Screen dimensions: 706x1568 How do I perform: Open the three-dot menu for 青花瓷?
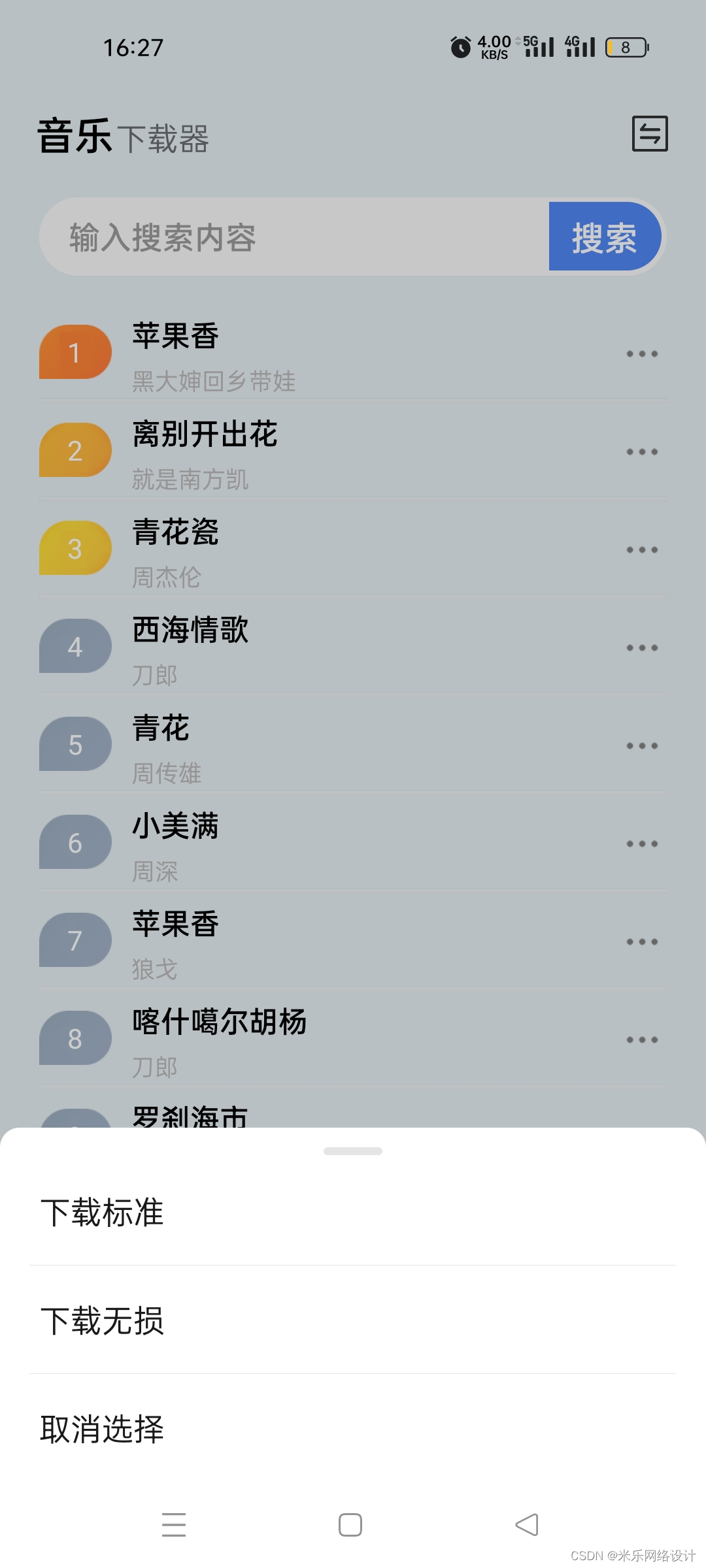tap(642, 549)
